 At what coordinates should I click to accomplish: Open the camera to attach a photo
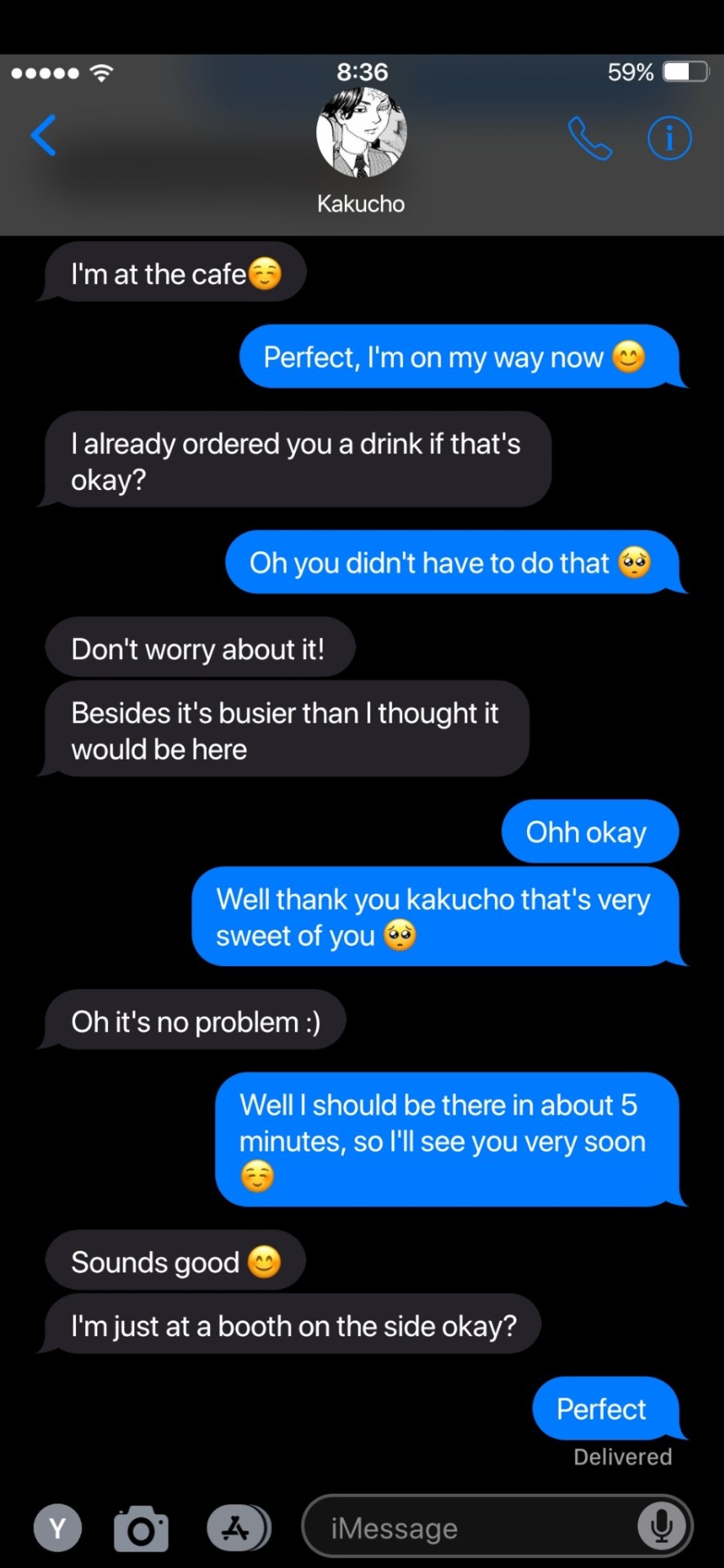click(141, 1528)
